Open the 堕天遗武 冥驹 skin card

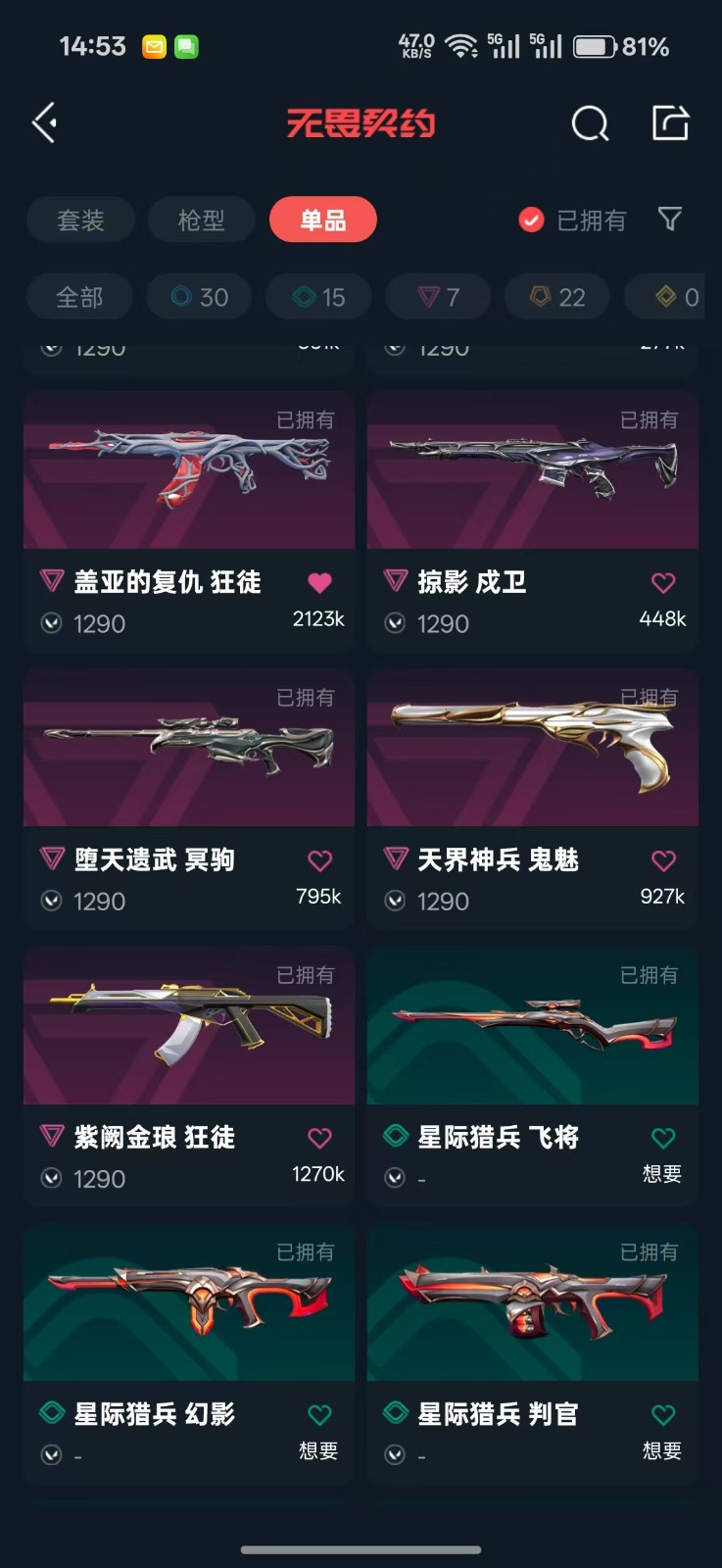pyautogui.click(x=189, y=799)
